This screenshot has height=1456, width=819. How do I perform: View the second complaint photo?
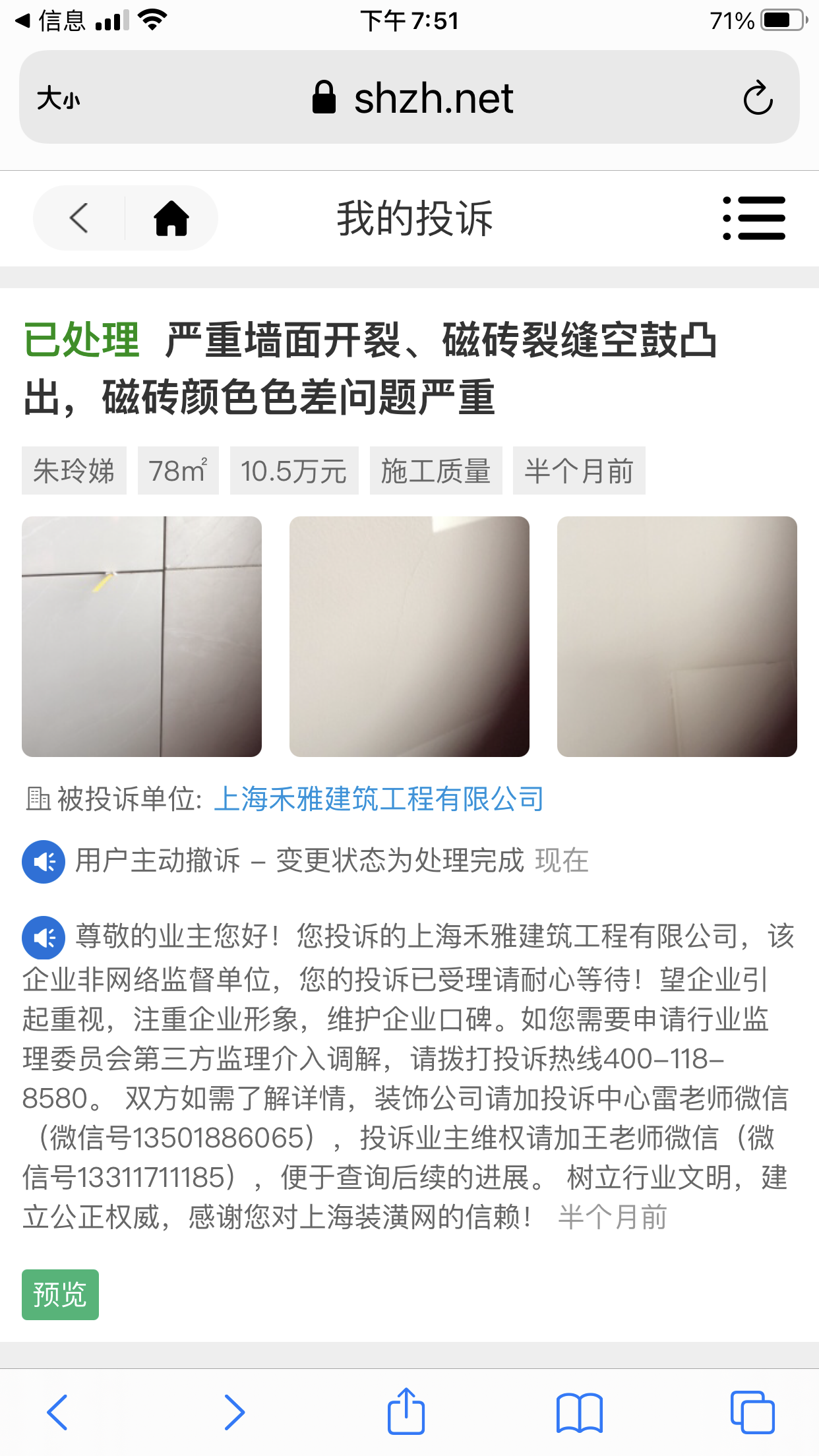pyautogui.click(x=409, y=636)
